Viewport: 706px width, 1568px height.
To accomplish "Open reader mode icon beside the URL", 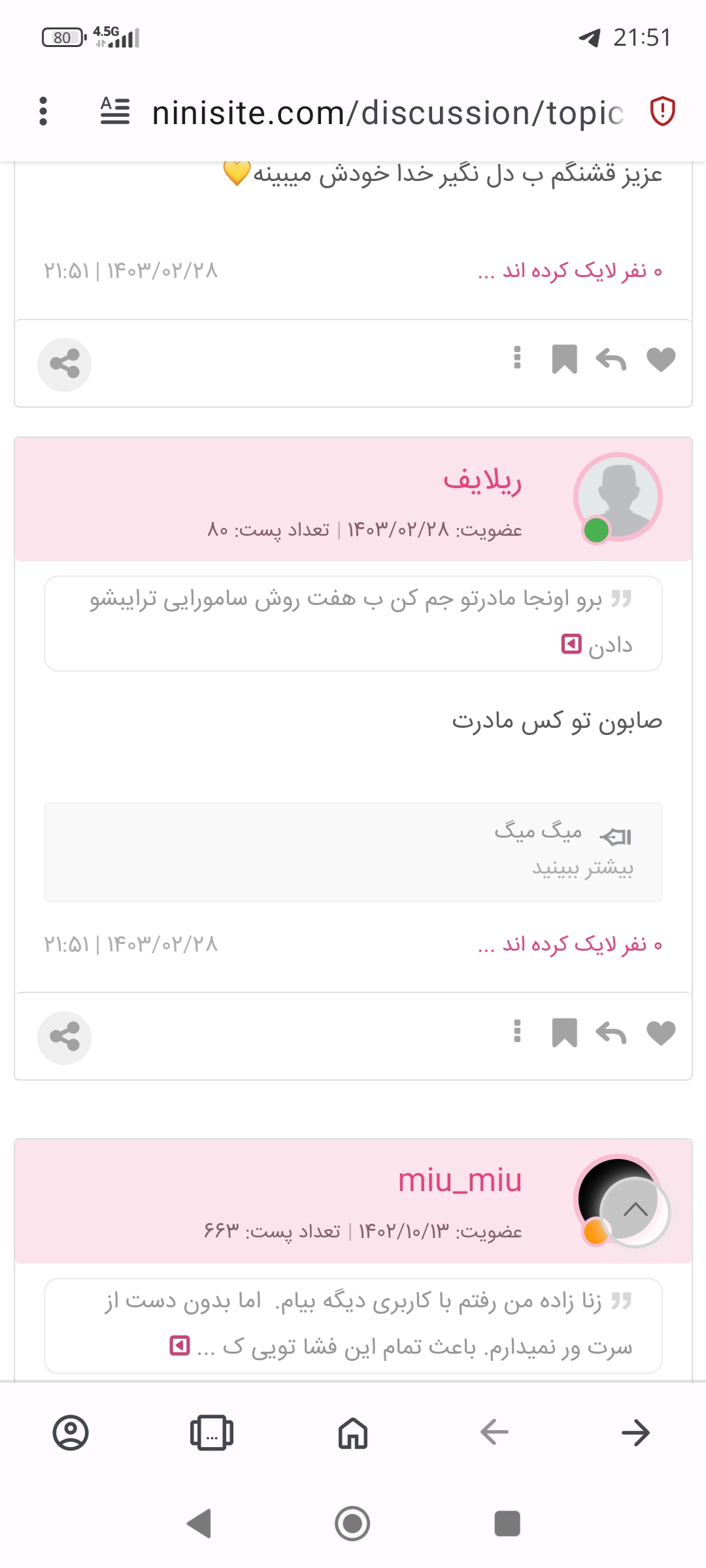I will point(115,111).
